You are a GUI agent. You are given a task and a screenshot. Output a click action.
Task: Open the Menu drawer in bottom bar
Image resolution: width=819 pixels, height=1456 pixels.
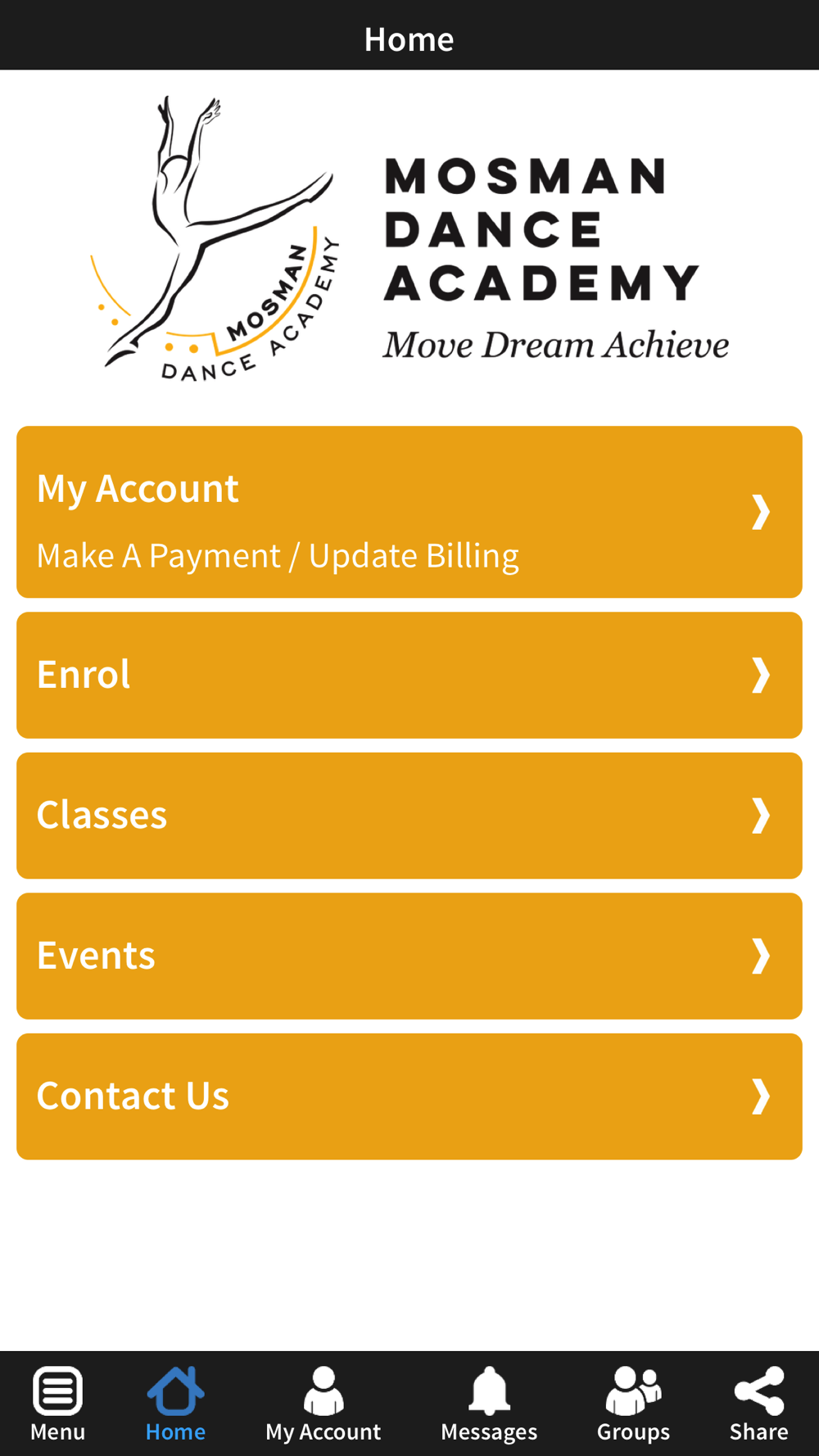point(57,1404)
